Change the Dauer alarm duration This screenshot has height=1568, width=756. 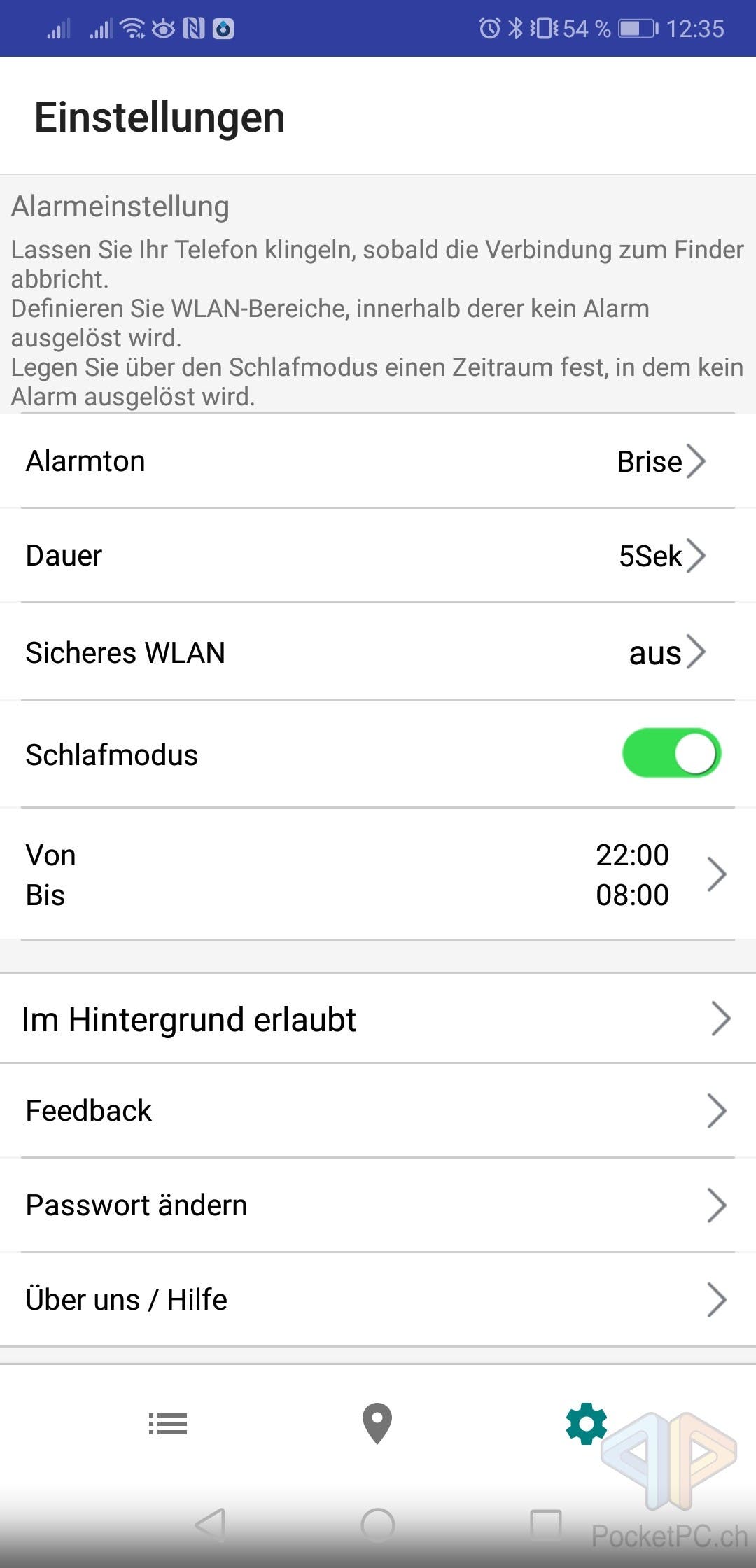click(378, 556)
